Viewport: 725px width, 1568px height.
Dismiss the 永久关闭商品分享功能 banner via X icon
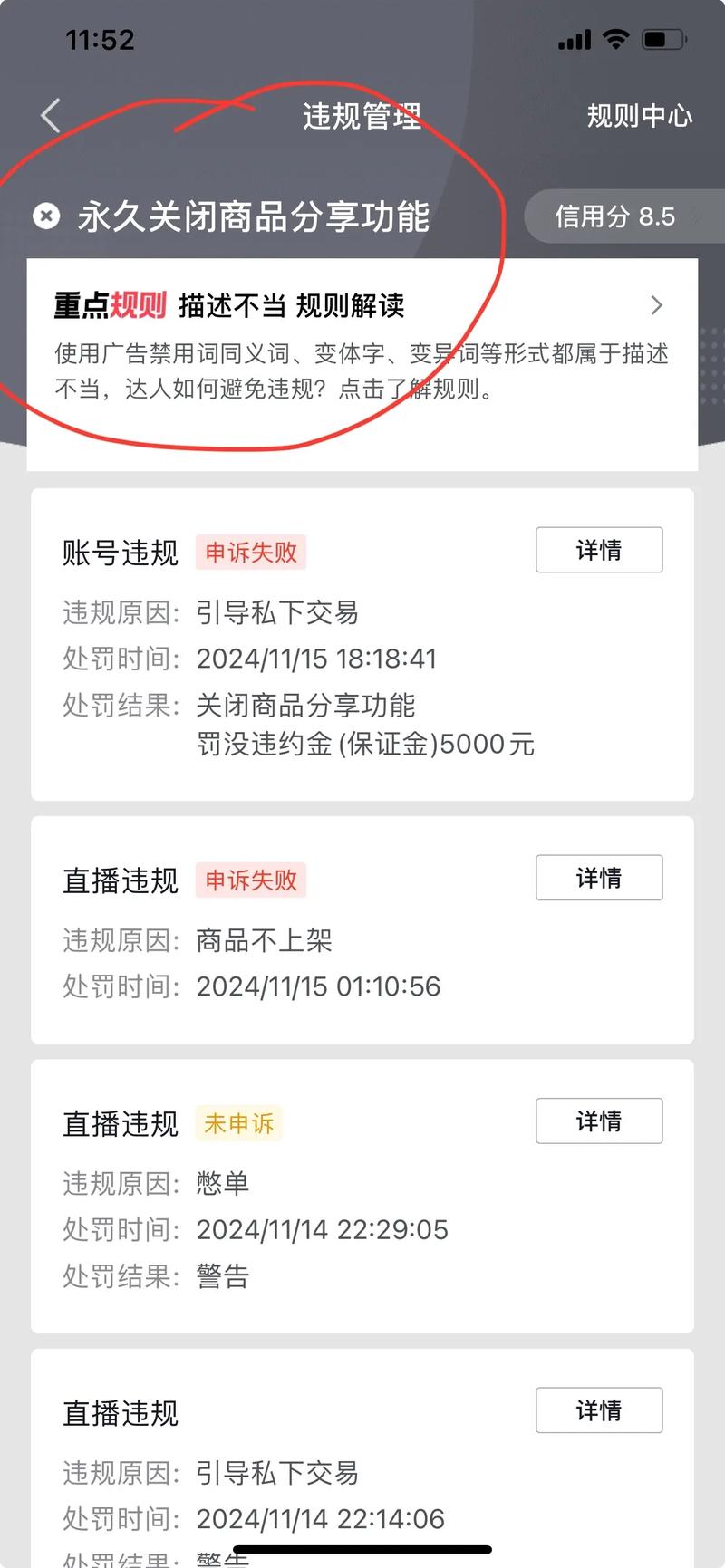tap(45, 216)
